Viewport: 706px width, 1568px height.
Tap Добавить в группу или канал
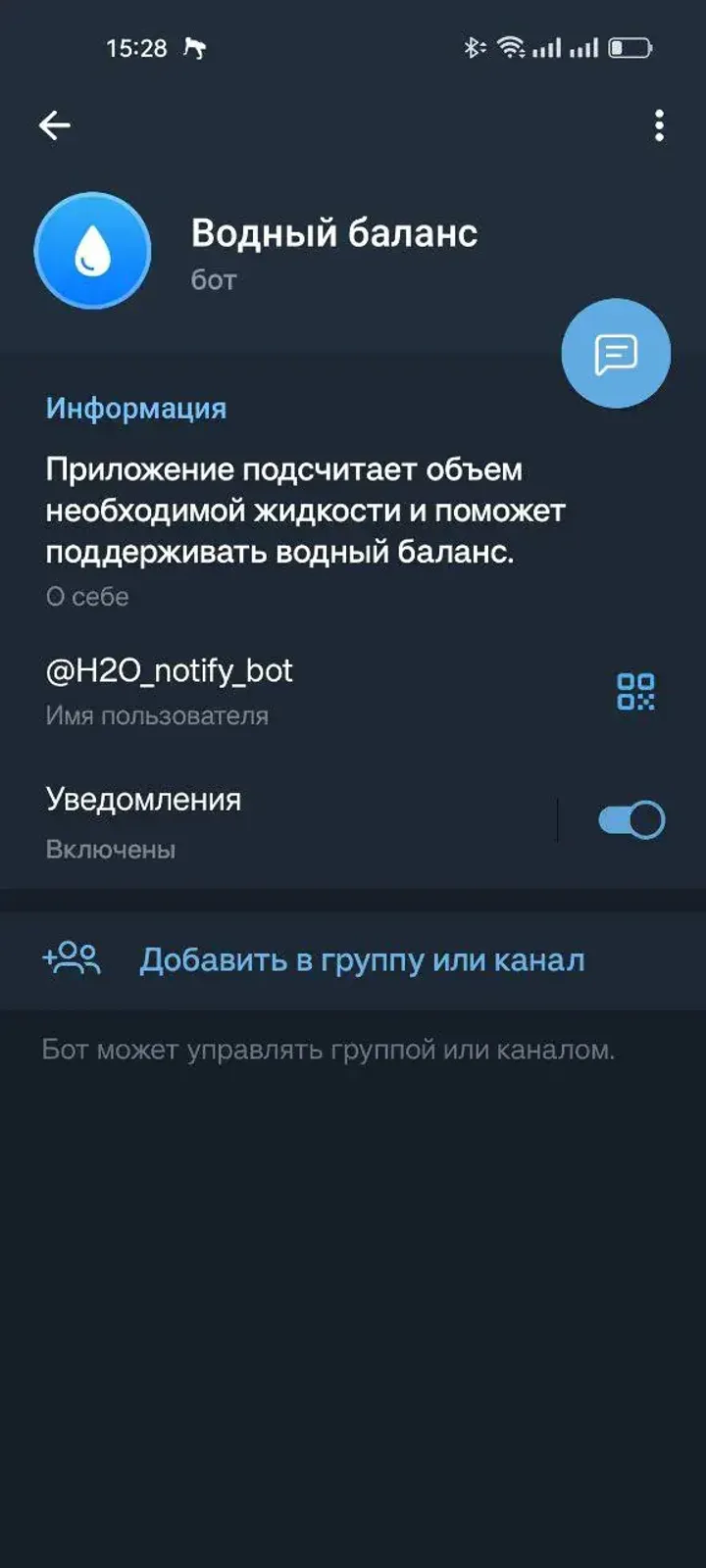point(363,960)
